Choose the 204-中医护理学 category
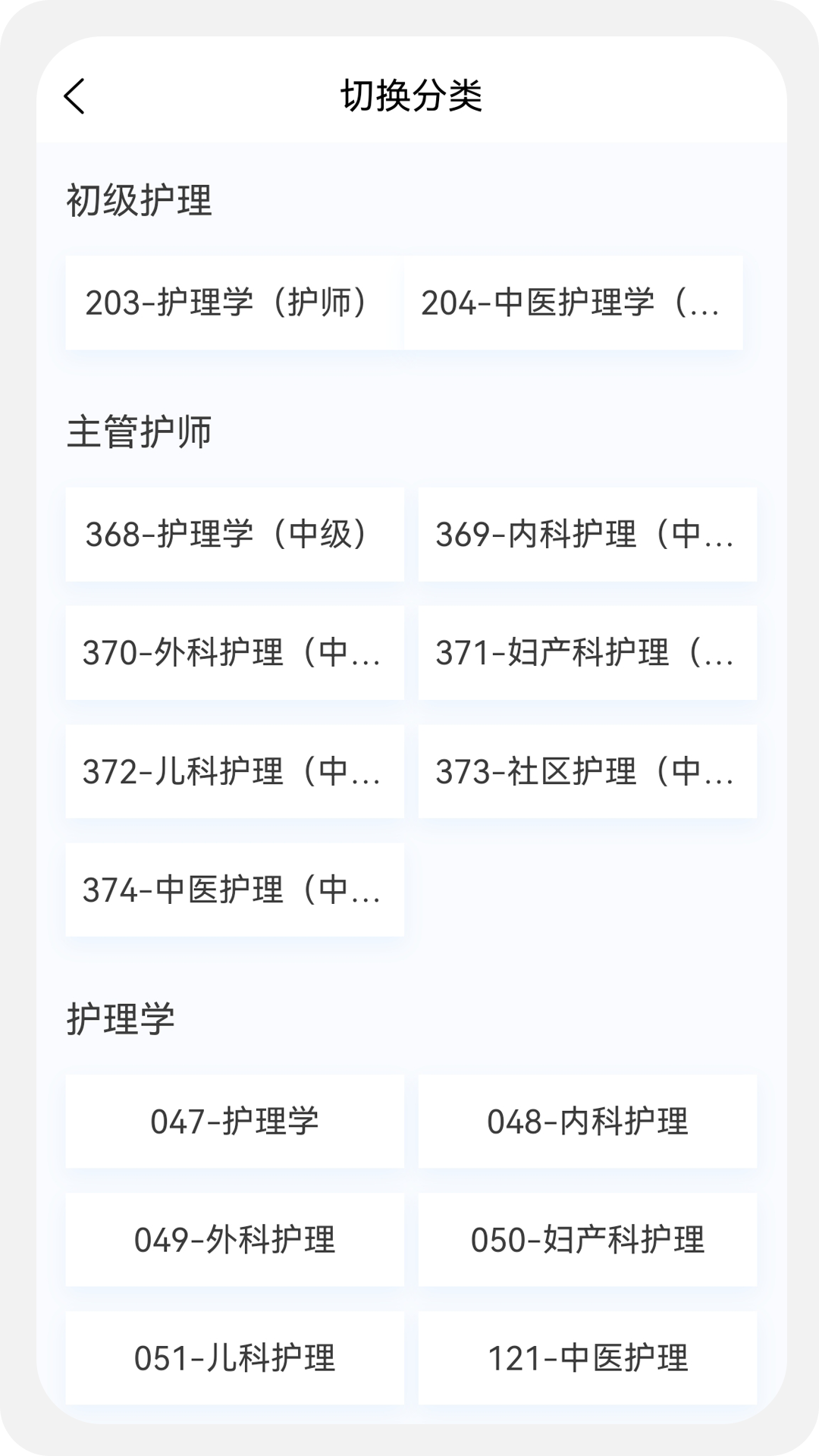This screenshot has width=819, height=1456. pyautogui.click(x=573, y=303)
